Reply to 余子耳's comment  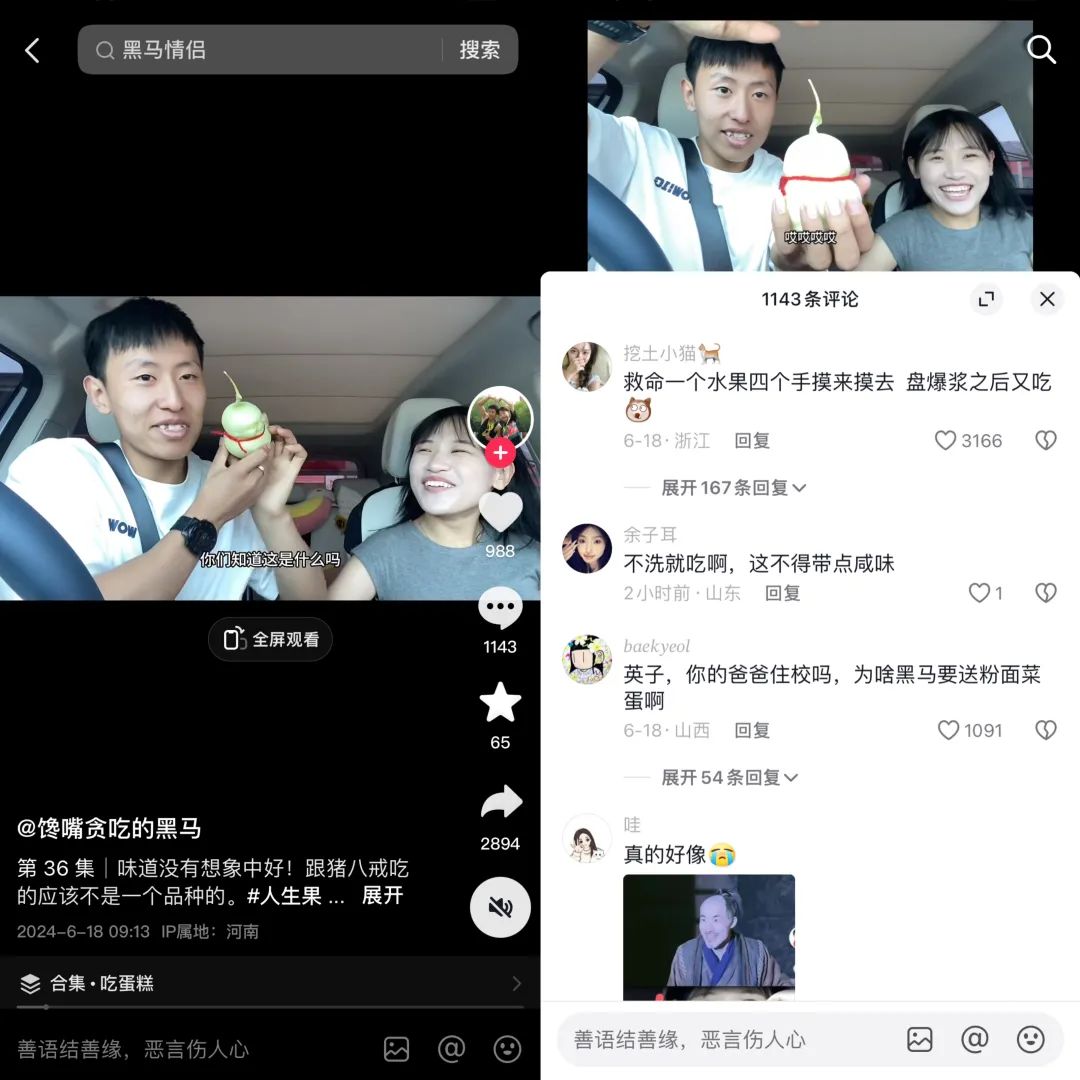pyautogui.click(x=783, y=593)
